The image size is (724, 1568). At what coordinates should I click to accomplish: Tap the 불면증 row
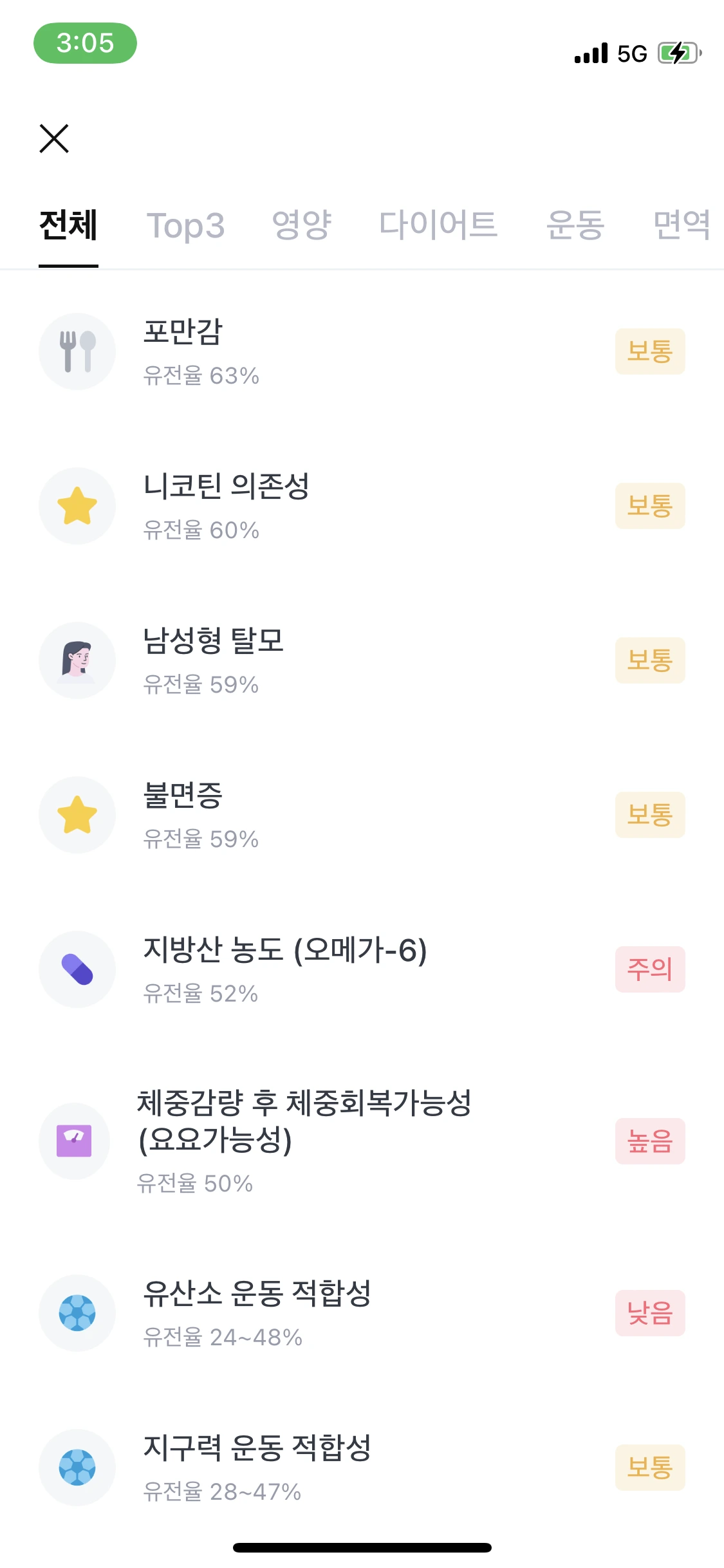click(x=360, y=815)
